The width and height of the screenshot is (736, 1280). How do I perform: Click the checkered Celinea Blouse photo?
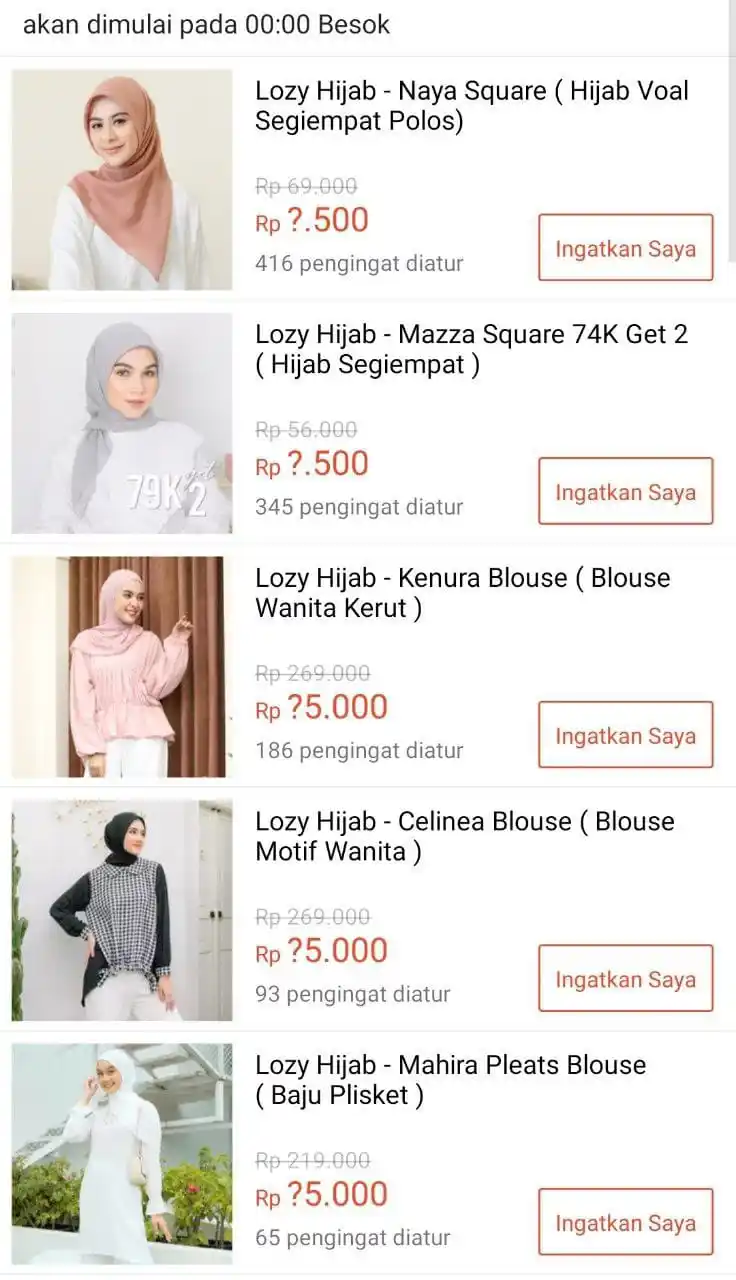pyautogui.click(x=121, y=911)
